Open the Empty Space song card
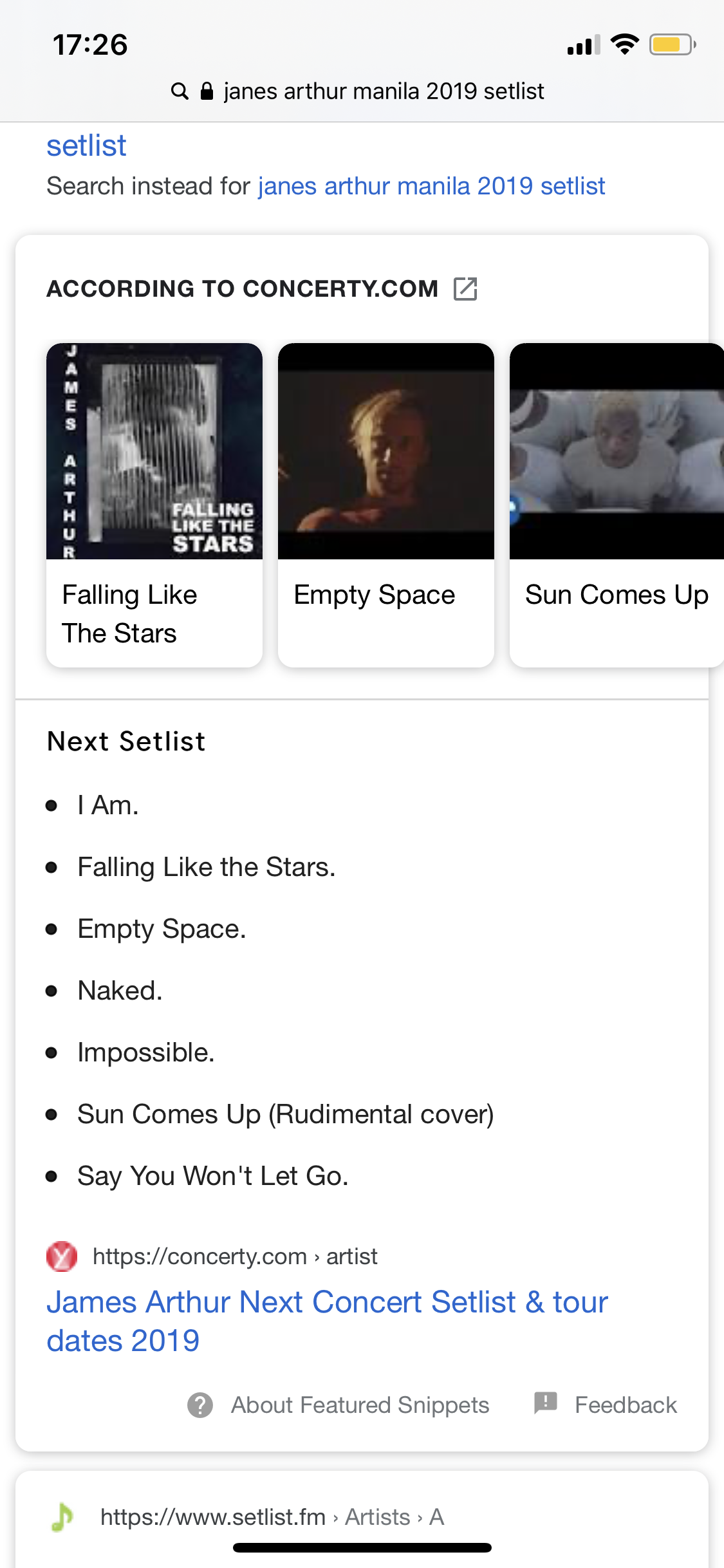The height and width of the screenshot is (1568, 724). click(386, 505)
